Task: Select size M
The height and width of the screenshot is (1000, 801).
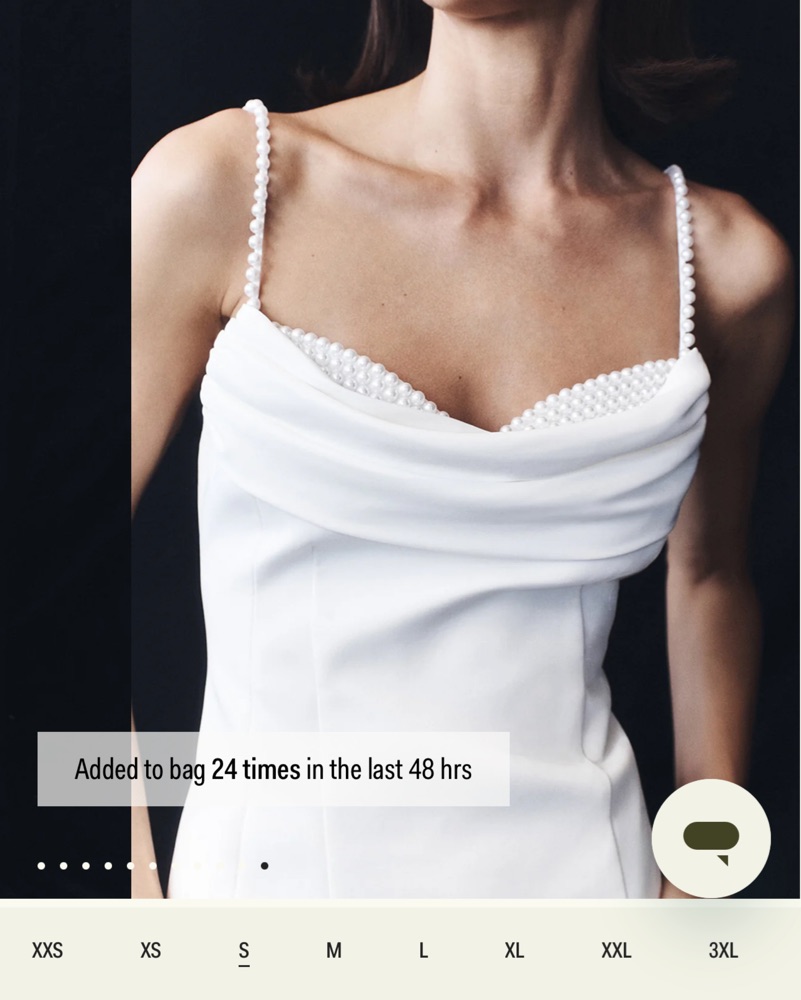Action: pyautogui.click(x=334, y=951)
